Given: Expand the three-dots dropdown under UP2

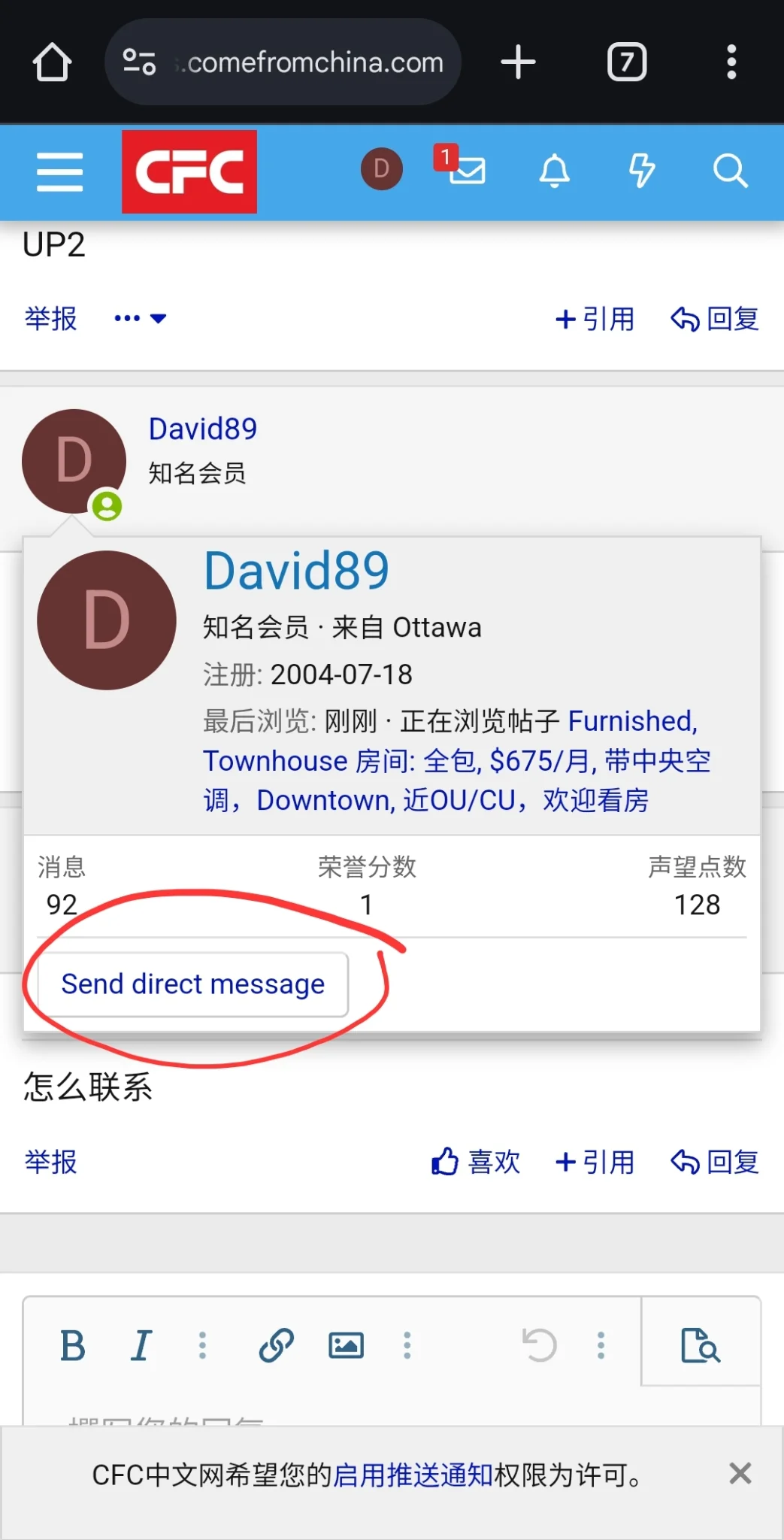Looking at the screenshot, I should pyautogui.click(x=141, y=318).
